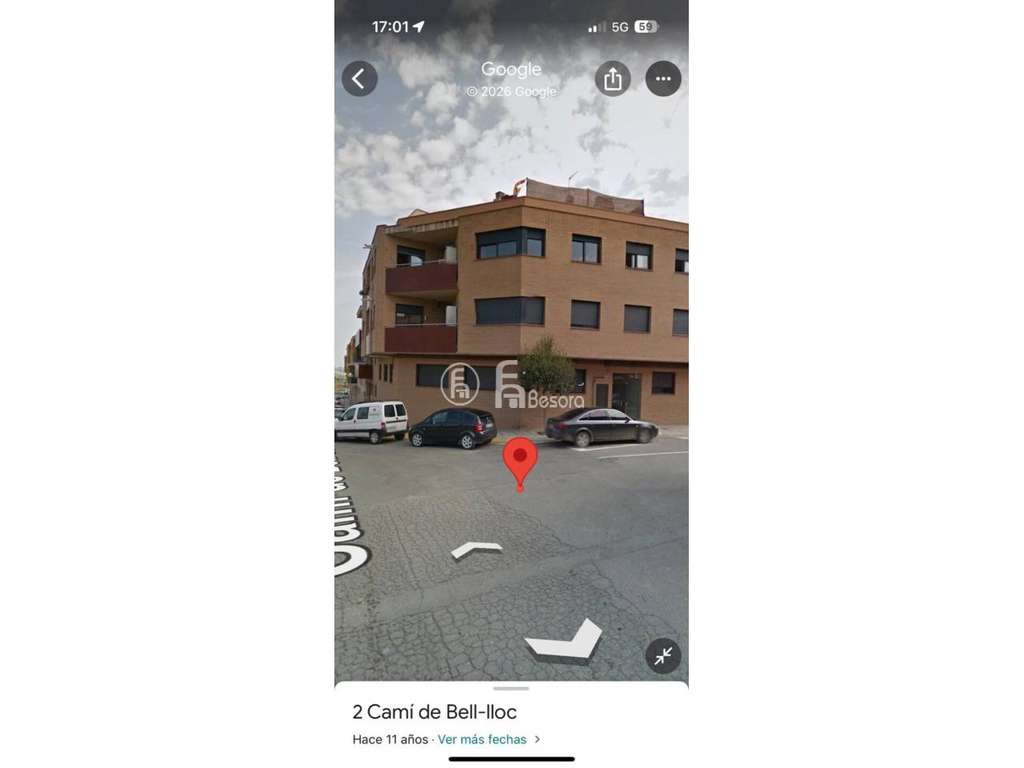Share this Street View location
Screen dimensions: 1024x768
[613, 79]
